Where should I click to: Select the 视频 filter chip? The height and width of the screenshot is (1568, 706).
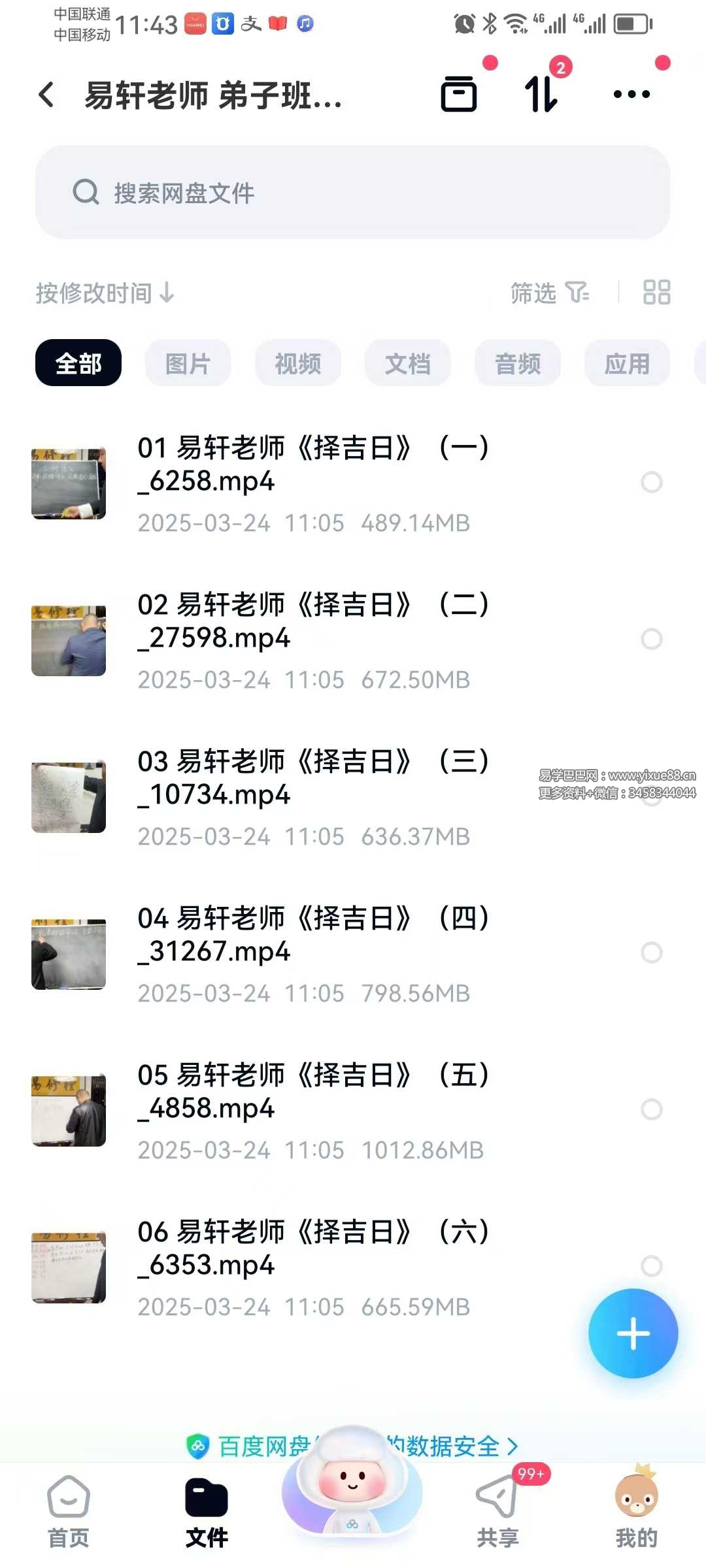tap(297, 363)
